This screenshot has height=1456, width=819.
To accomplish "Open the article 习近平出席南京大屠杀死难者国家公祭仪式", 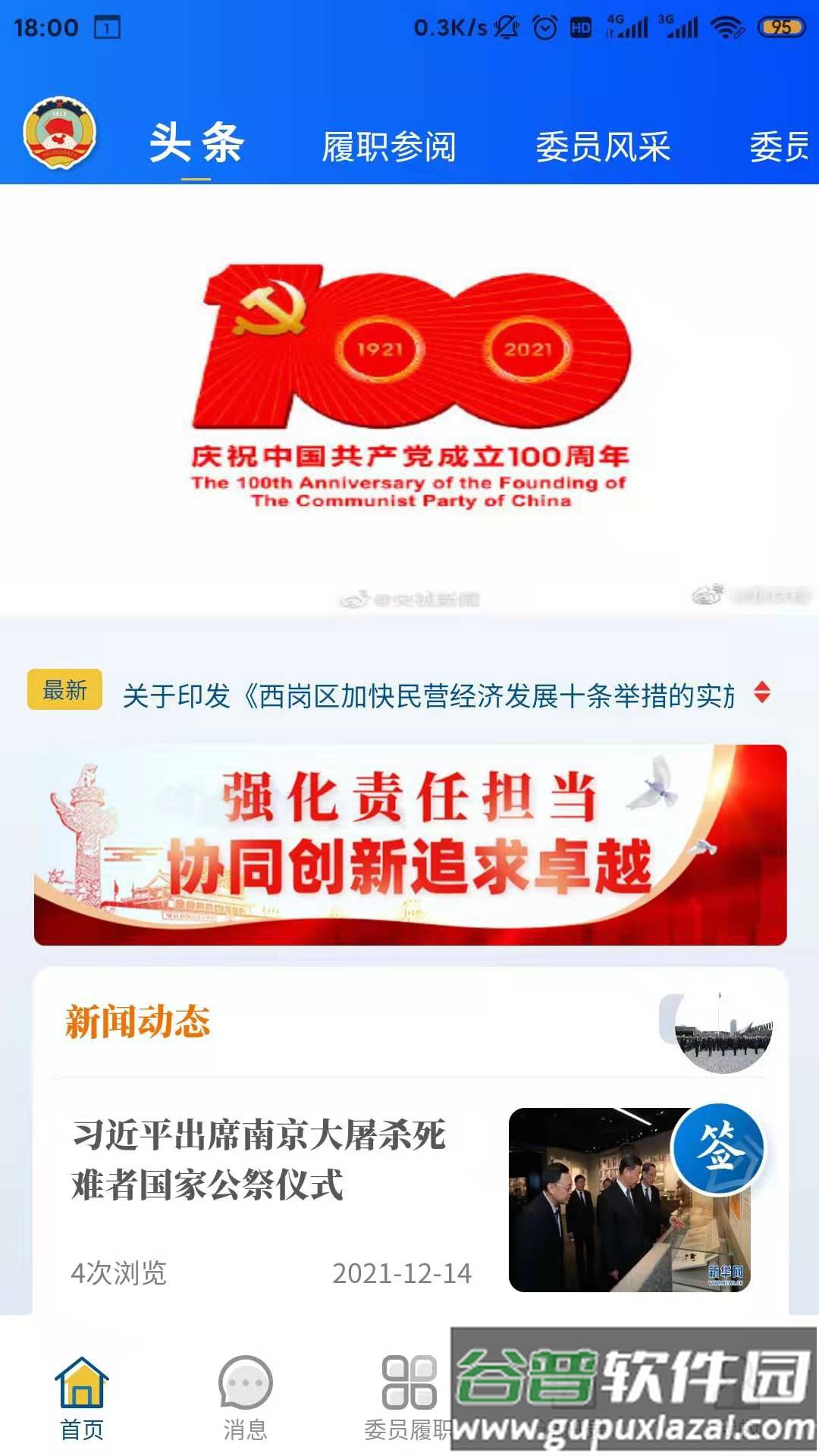I will (x=259, y=1159).
